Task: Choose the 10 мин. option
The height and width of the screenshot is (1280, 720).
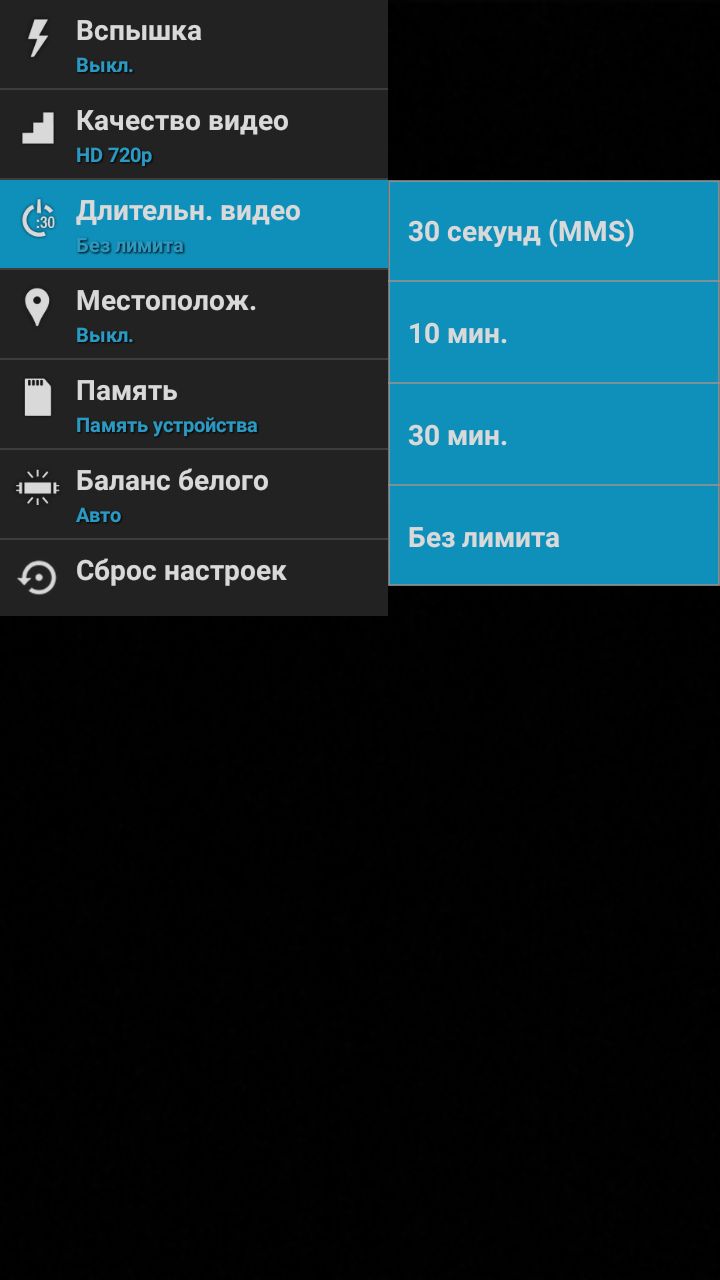Action: point(554,333)
